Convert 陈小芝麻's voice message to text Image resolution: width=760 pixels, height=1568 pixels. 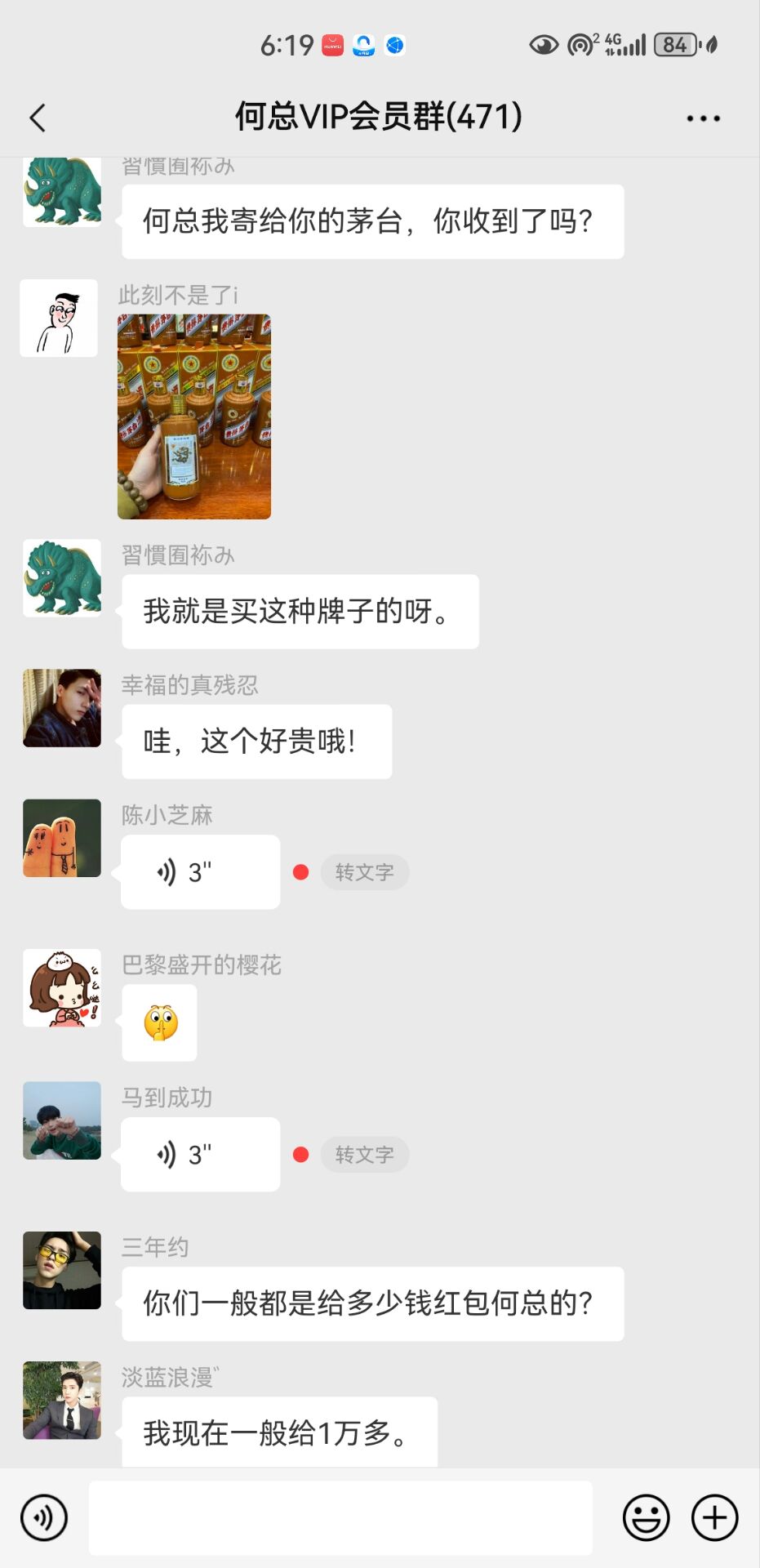[364, 872]
